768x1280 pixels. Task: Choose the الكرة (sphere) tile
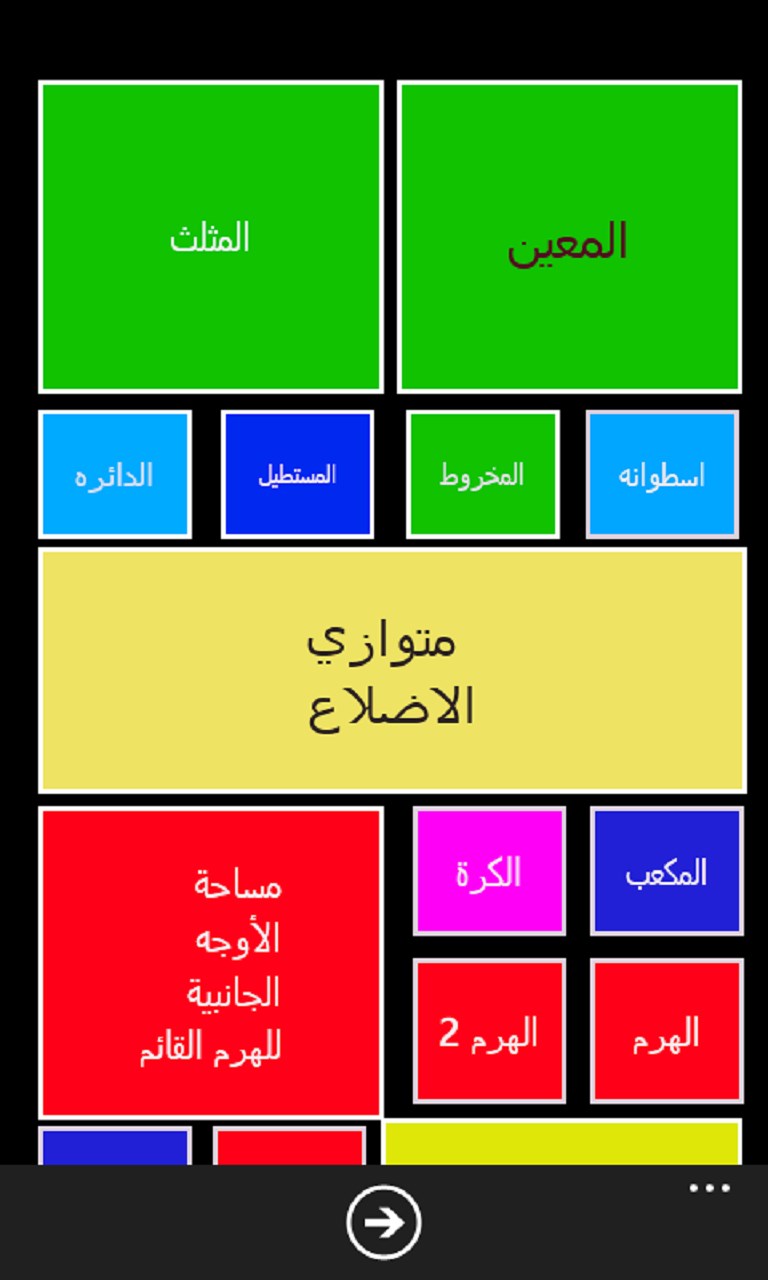(x=489, y=871)
